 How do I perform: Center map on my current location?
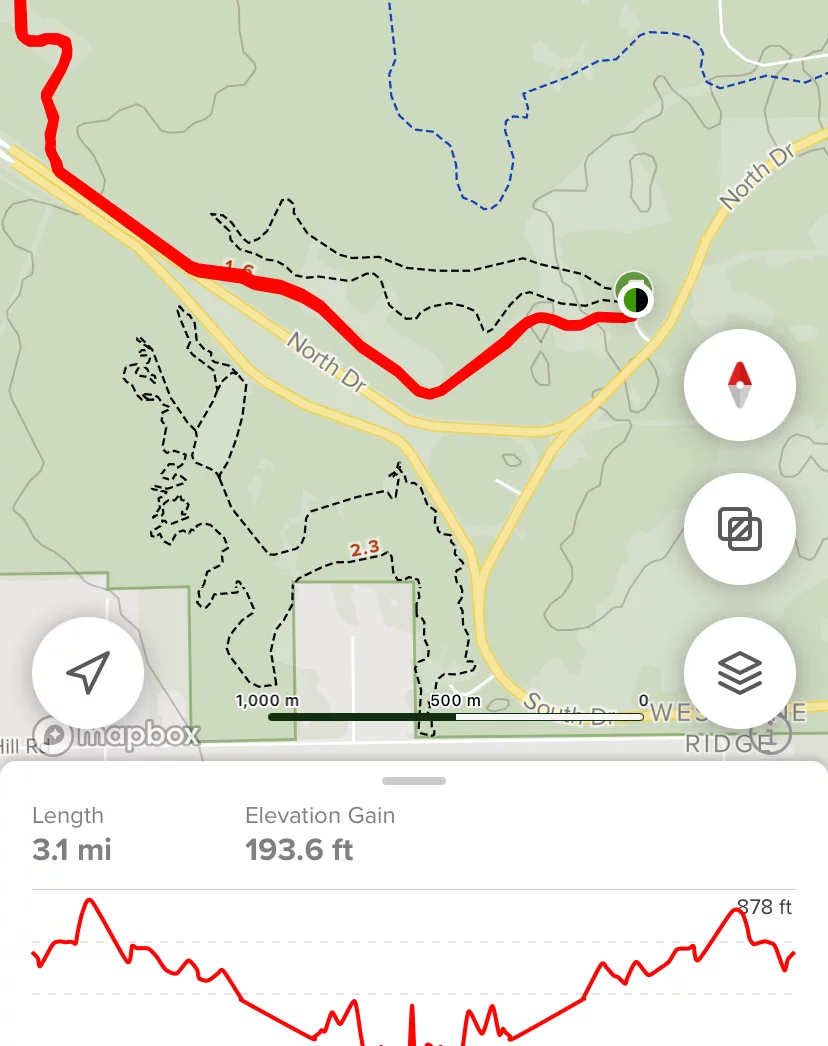point(88,673)
